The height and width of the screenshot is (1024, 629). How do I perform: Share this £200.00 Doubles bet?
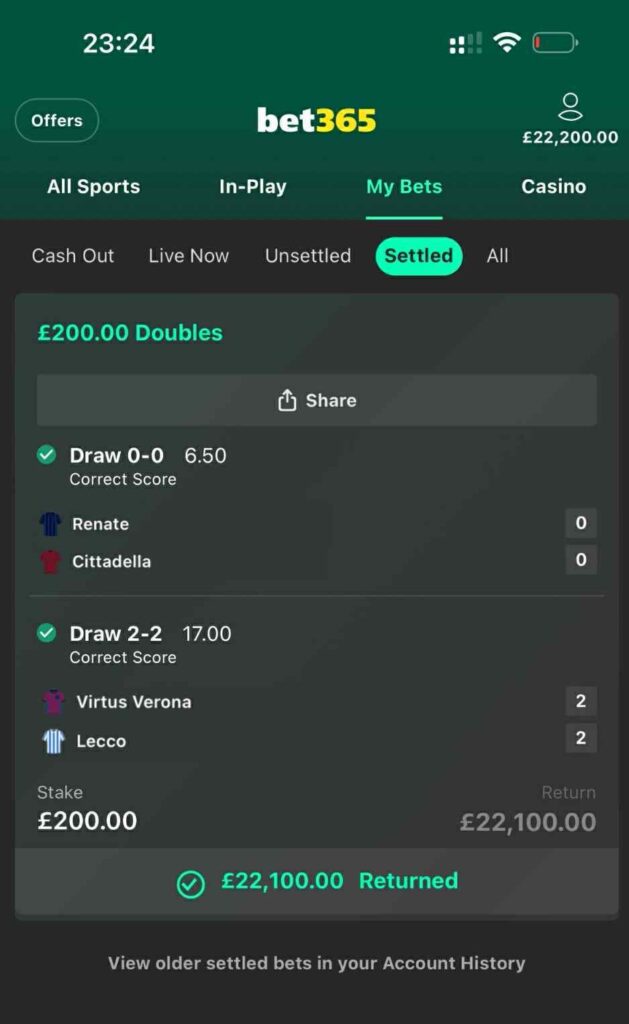tap(317, 400)
